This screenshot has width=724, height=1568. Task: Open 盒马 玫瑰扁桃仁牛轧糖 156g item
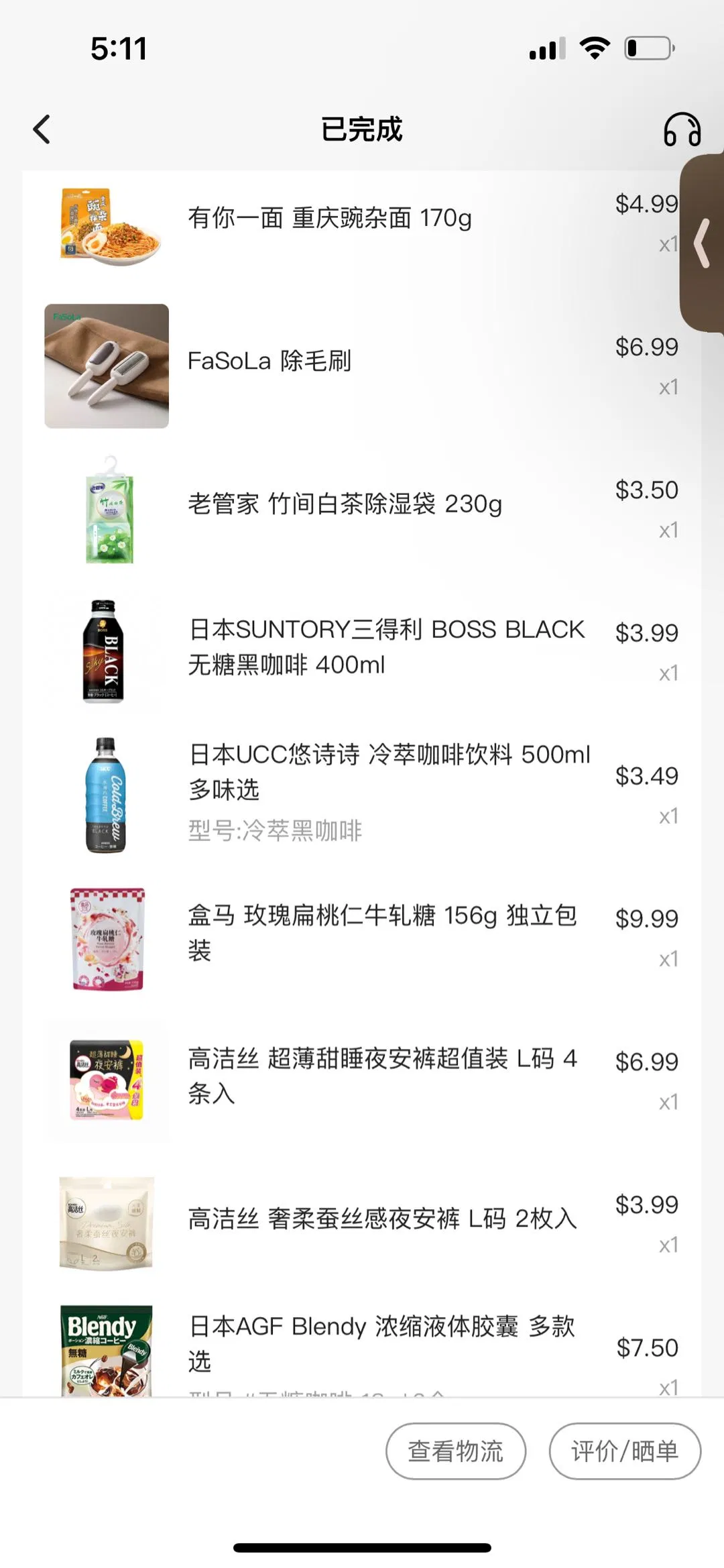[x=382, y=932]
